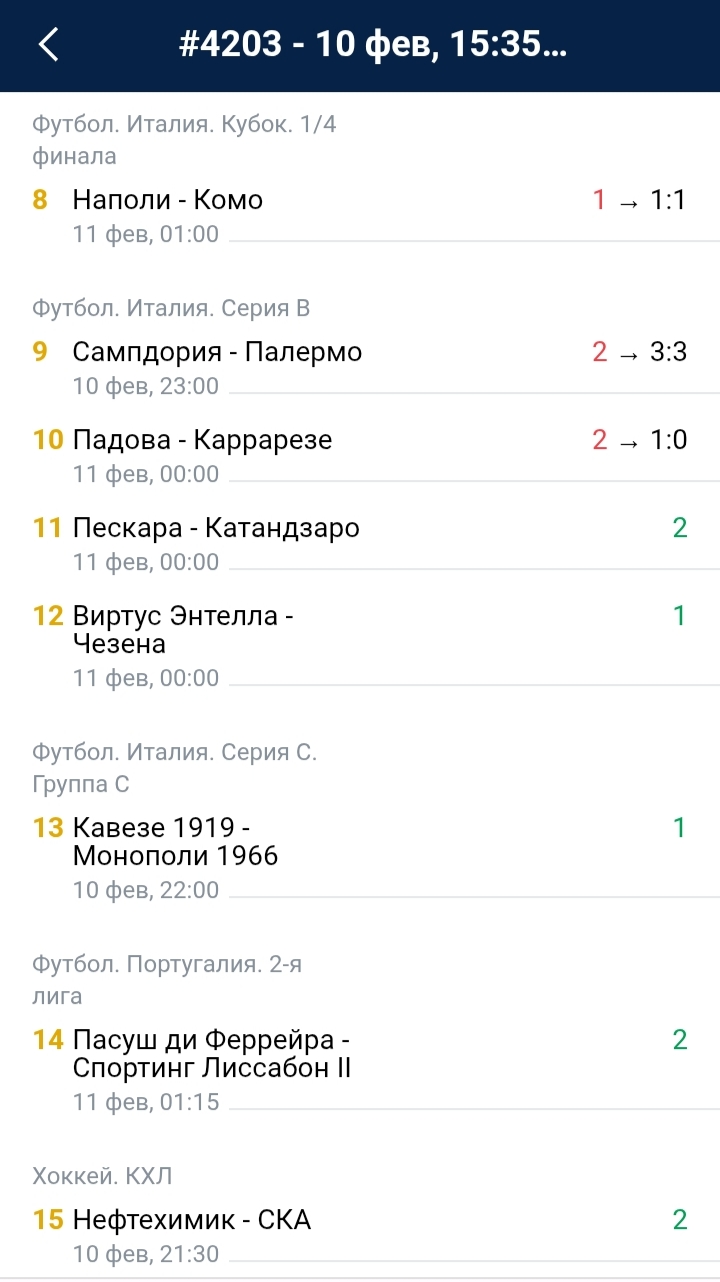Tap outcome 2 for Пасуш ди Феррейра match
The height and width of the screenshot is (1282, 720).
(x=679, y=1040)
